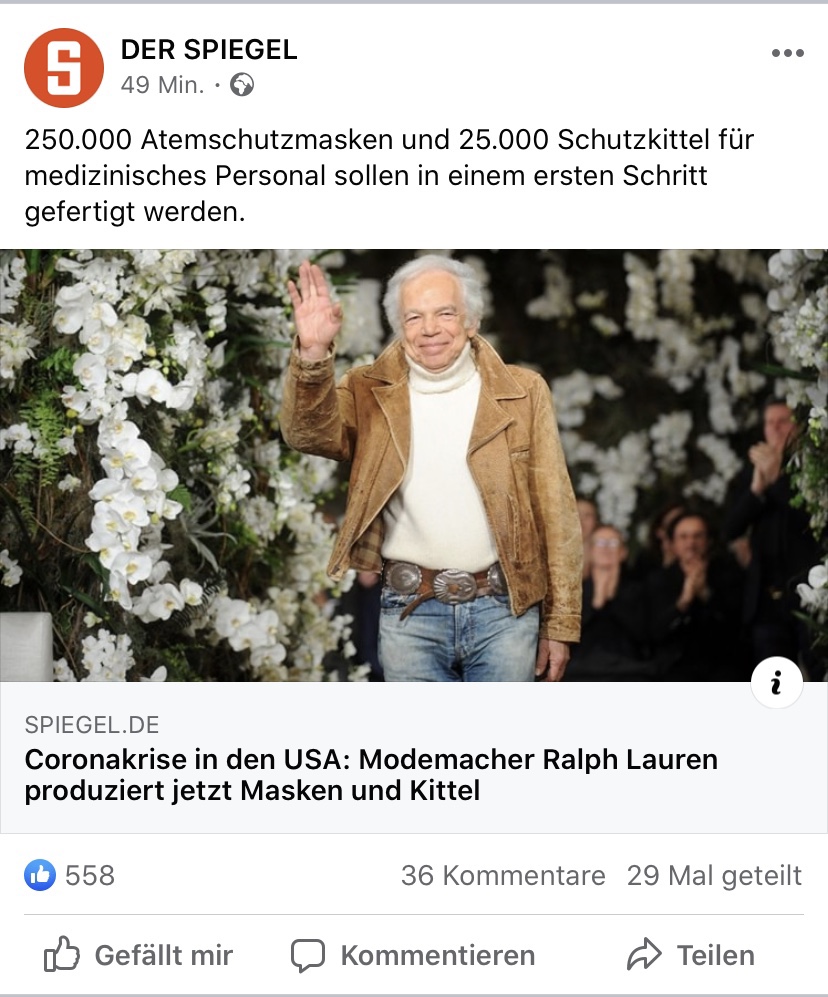This screenshot has width=828, height=997.
Task: Like the post with Gefällt mir
Action: [x=138, y=955]
